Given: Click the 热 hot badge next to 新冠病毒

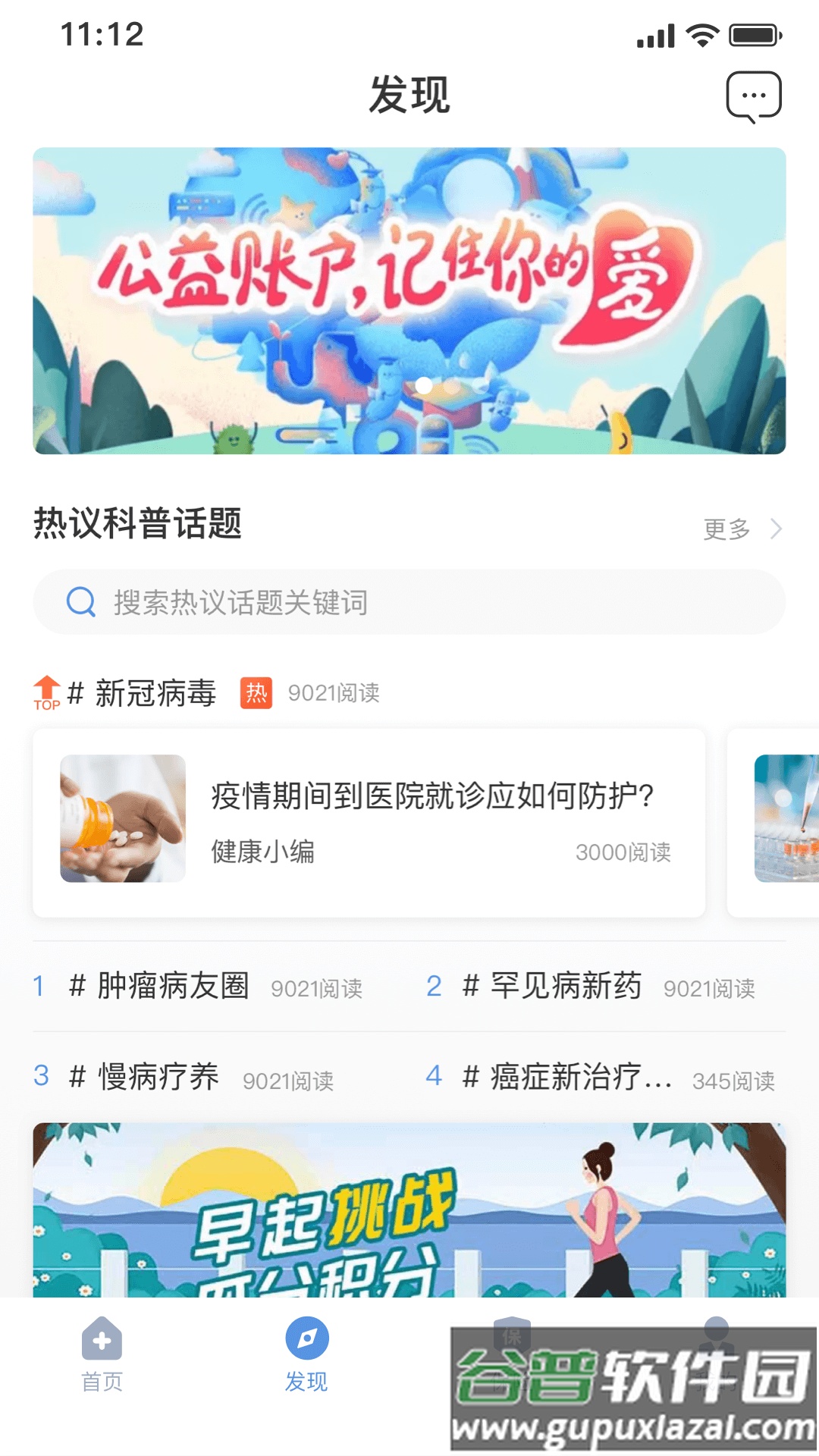Looking at the screenshot, I should [256, 692].
